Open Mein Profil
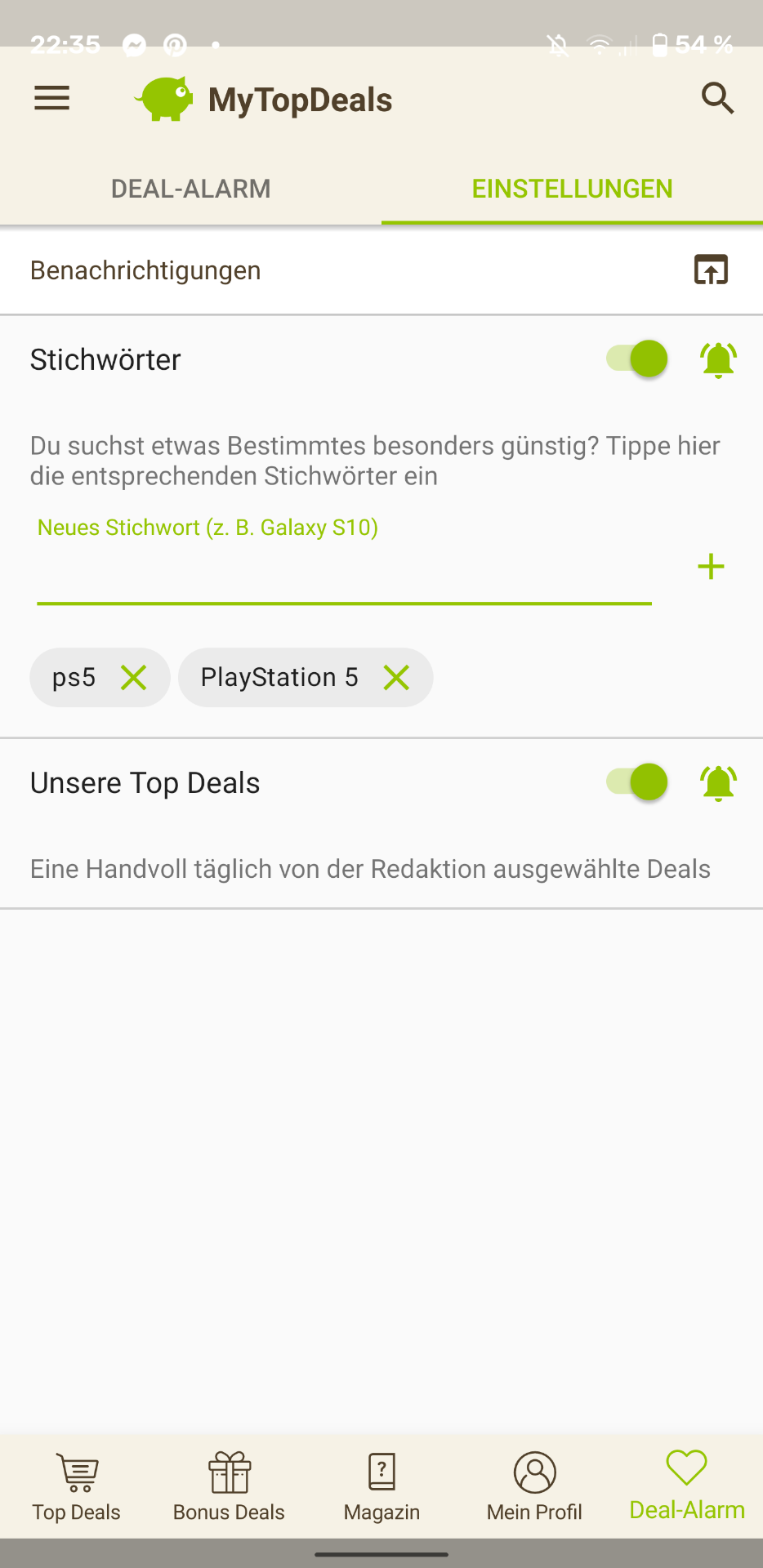Screen dimensions: 763x1568 [534, 1487]
